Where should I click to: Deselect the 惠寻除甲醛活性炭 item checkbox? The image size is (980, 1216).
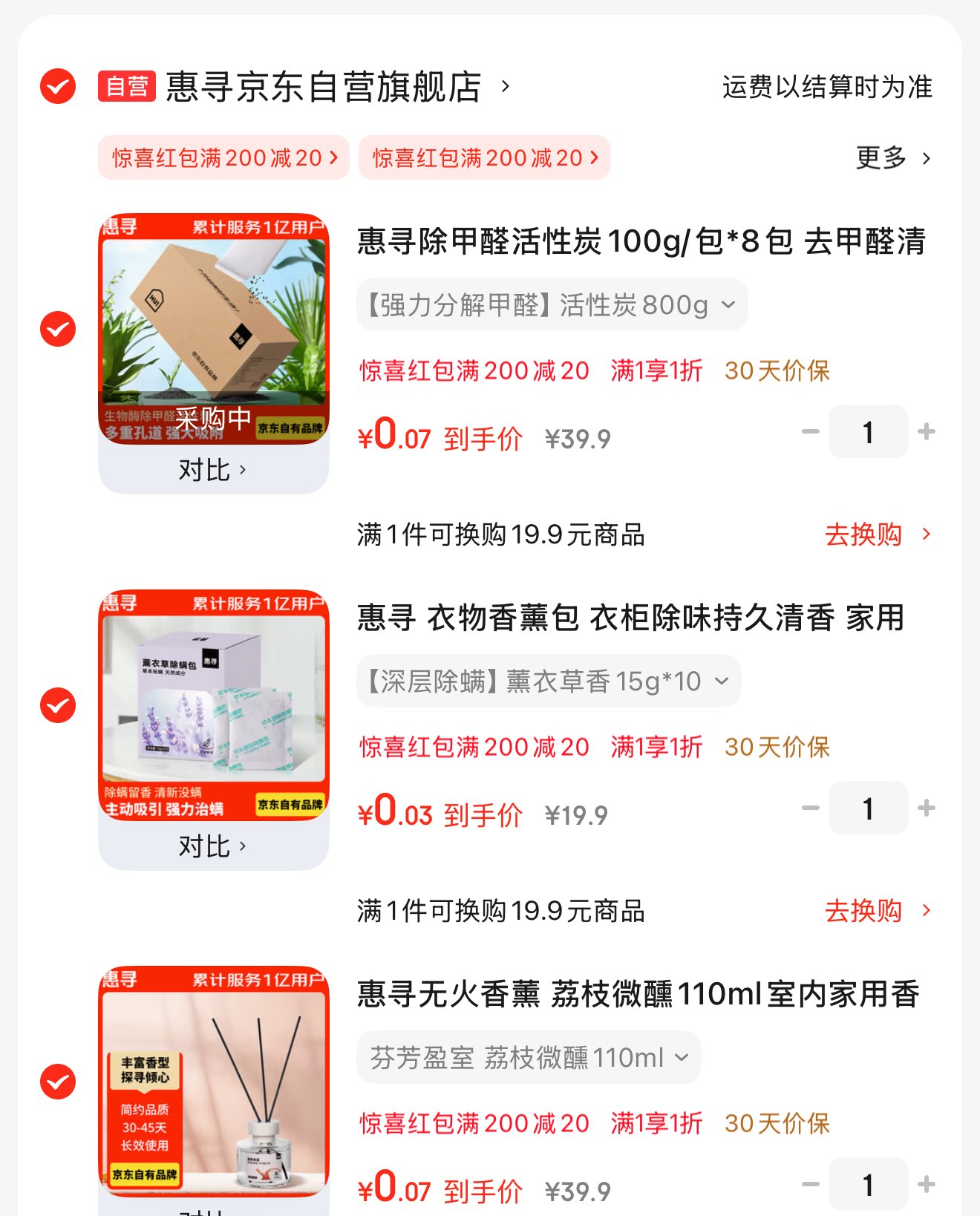(x=58, y=329)
